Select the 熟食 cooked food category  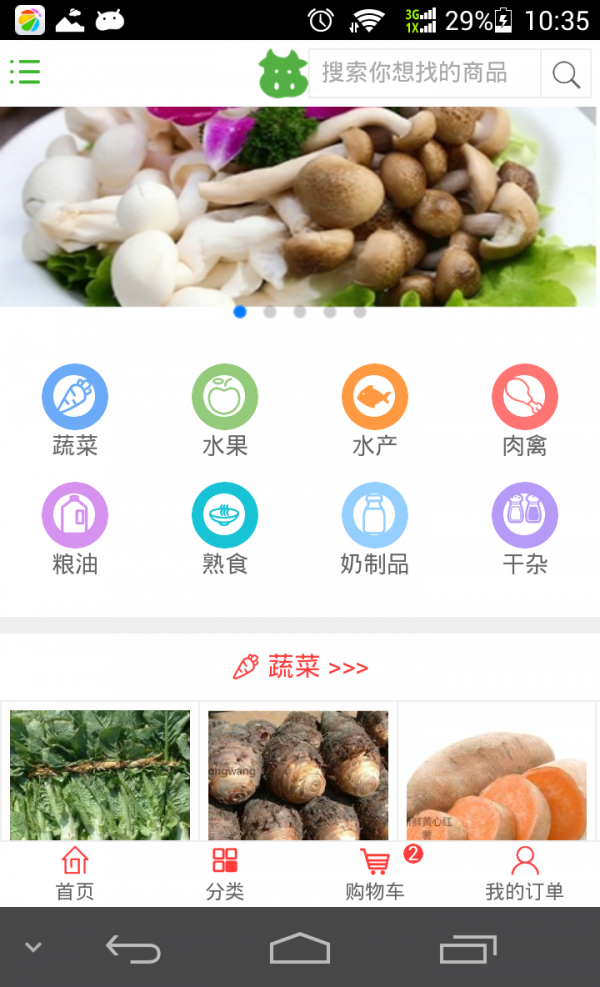tap(225, 528)
